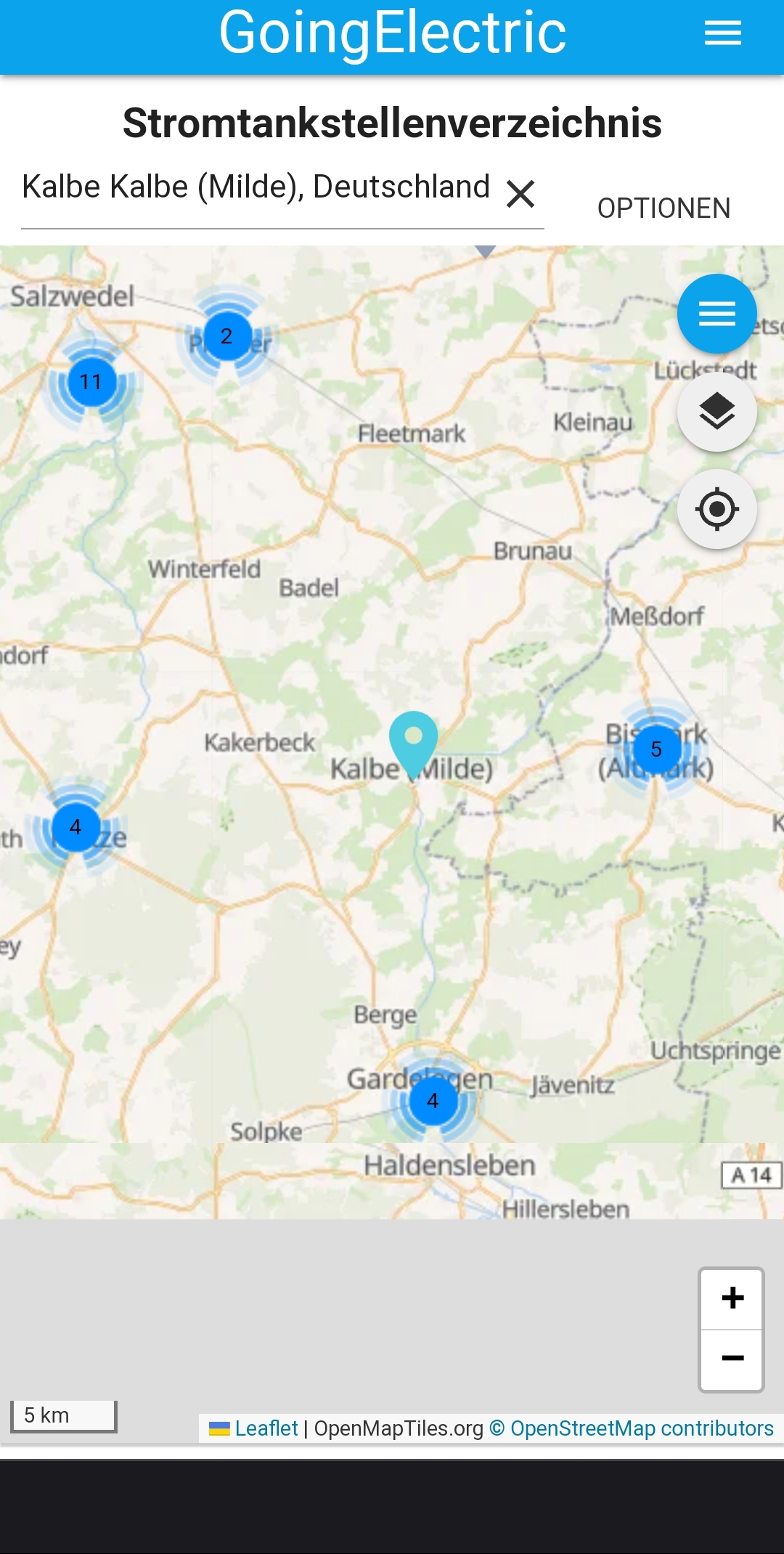Open the cluster of 11 charging stations

[91, 382]
